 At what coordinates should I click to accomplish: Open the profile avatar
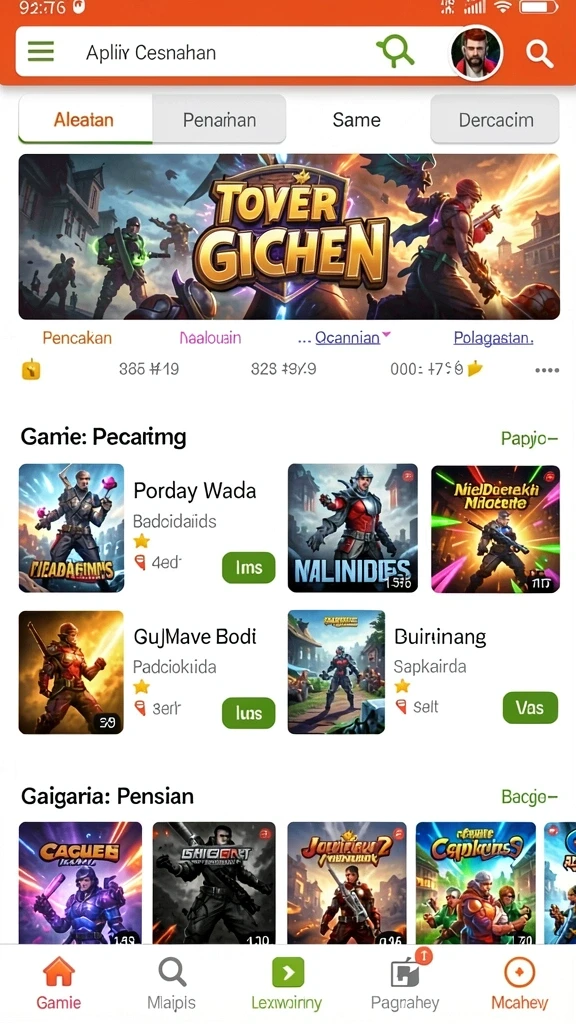coord(477,52)
